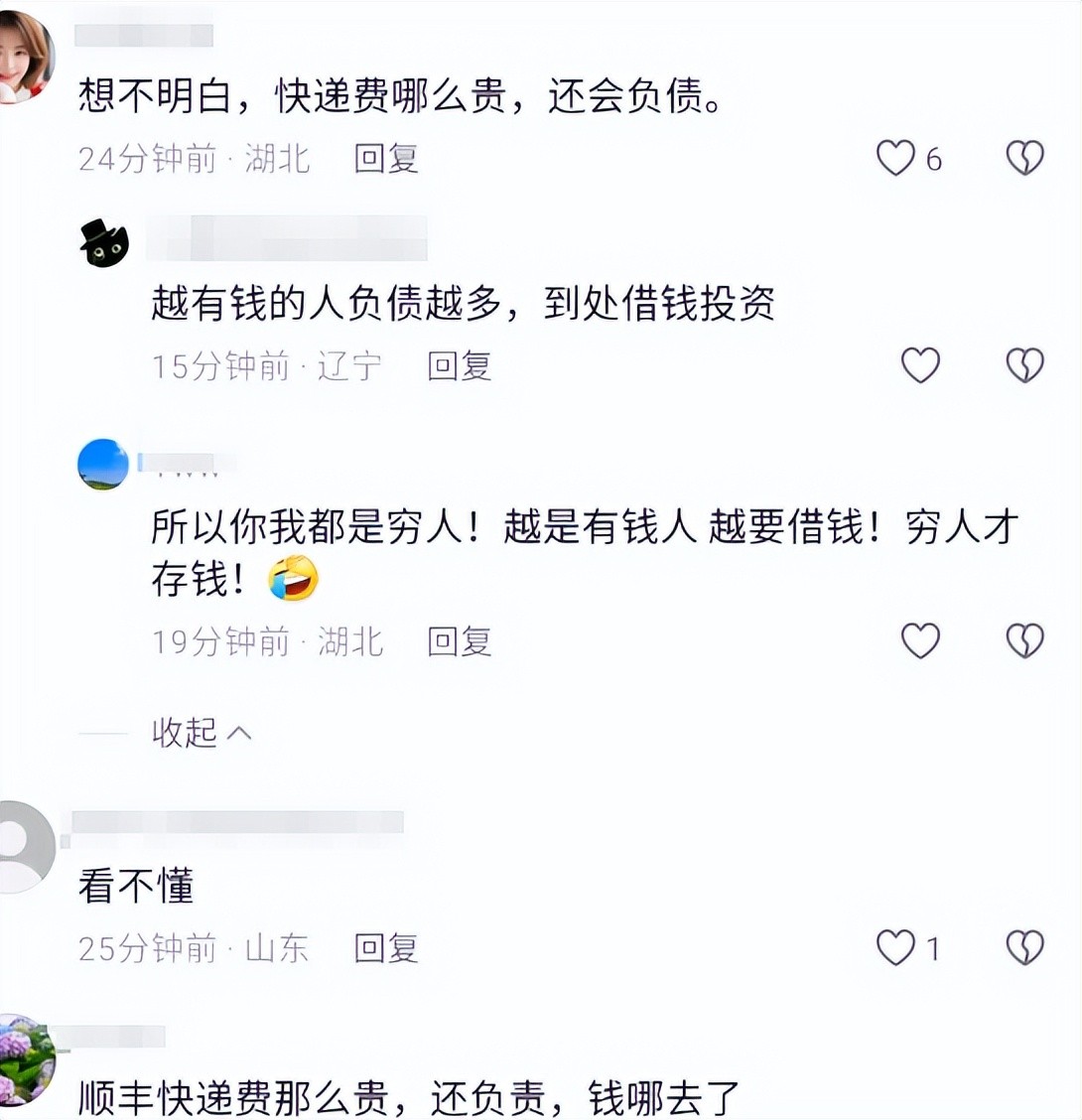The width and height of the screenshot is (1082, 1120).
Task: Dislike the 所以你我都是穷人 reply
Action: point(1024,640)
